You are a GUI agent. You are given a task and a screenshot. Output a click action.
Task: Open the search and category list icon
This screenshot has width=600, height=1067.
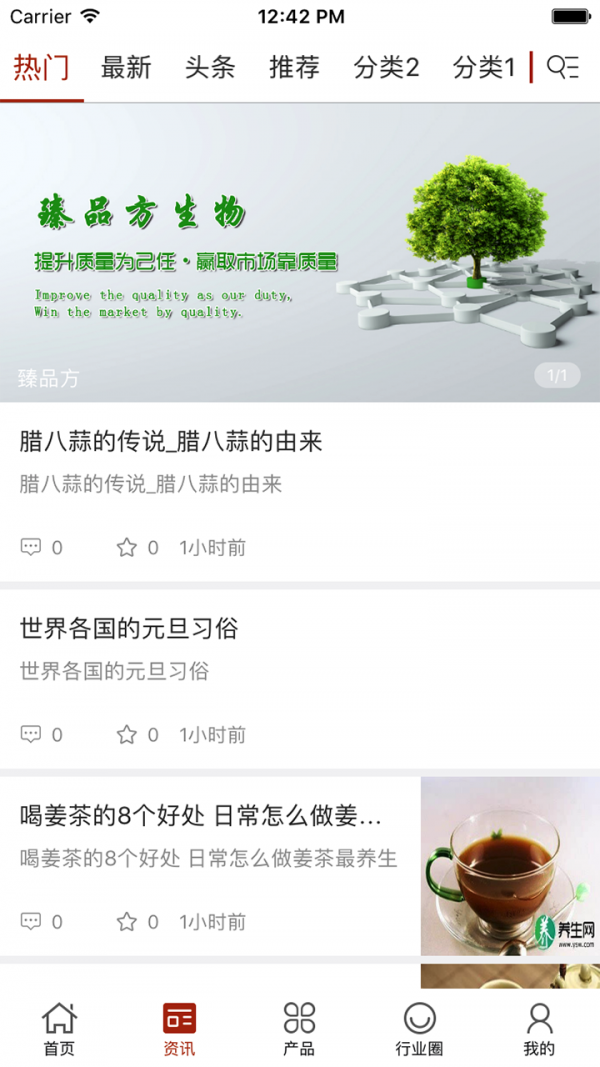(564, 67)
